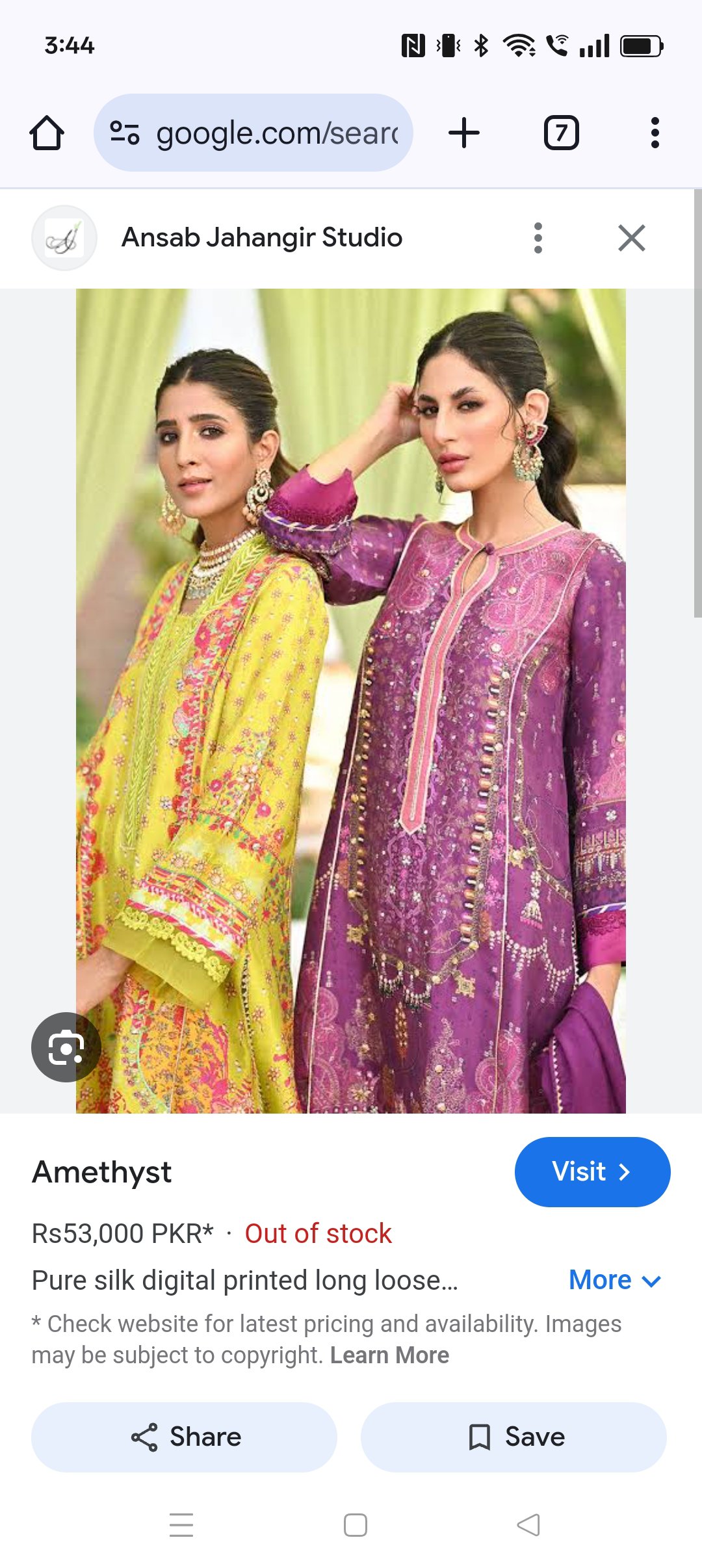Go to the browser home page

pyautogui.click(x=47, y=133)
